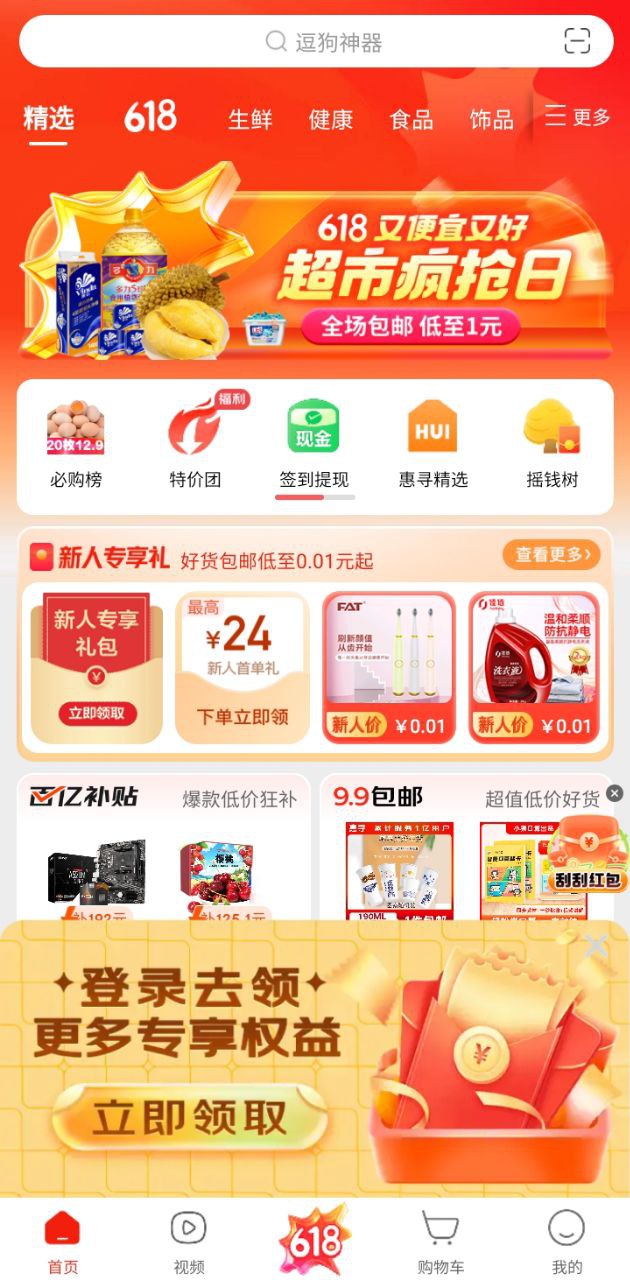The image size is (630, 1280).
Task: Close the 刮刮红包 floating widget
Action: [x=614, y=793]
